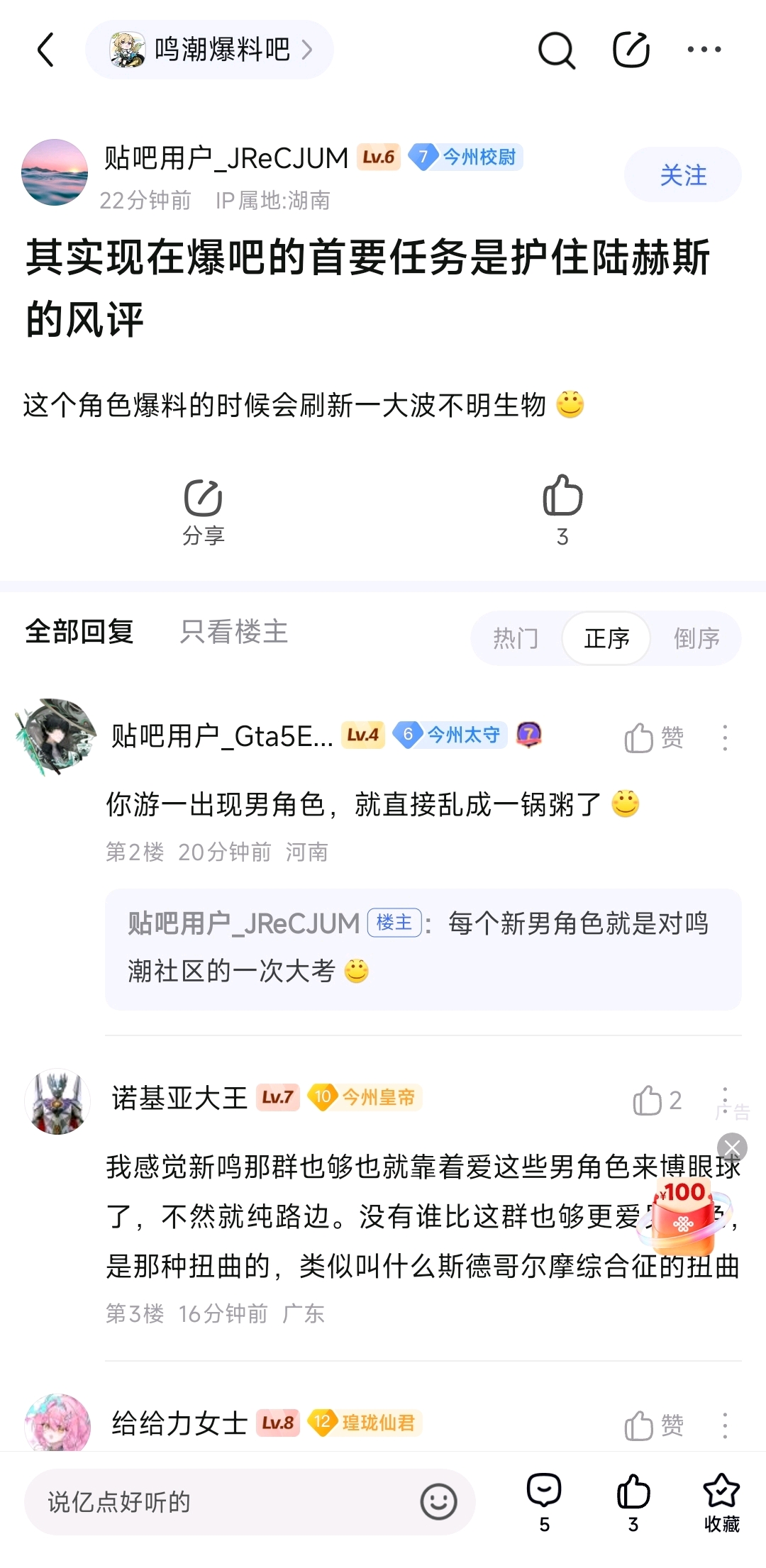This screenshot has height=1568, width=766.
Task: Like 诺基亚大王's comment
Action: point(656,1101)
